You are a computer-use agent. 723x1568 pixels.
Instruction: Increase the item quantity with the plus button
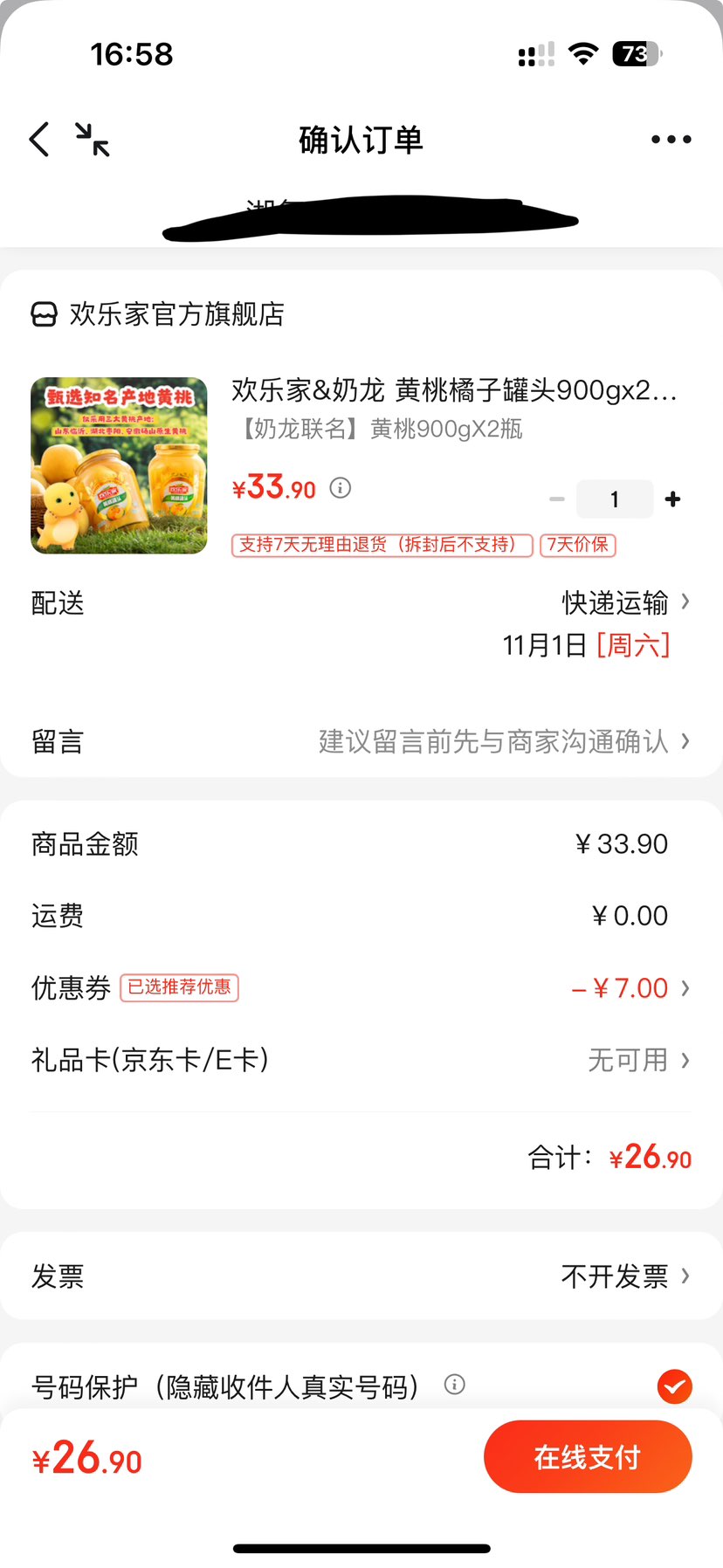(672, 499)
